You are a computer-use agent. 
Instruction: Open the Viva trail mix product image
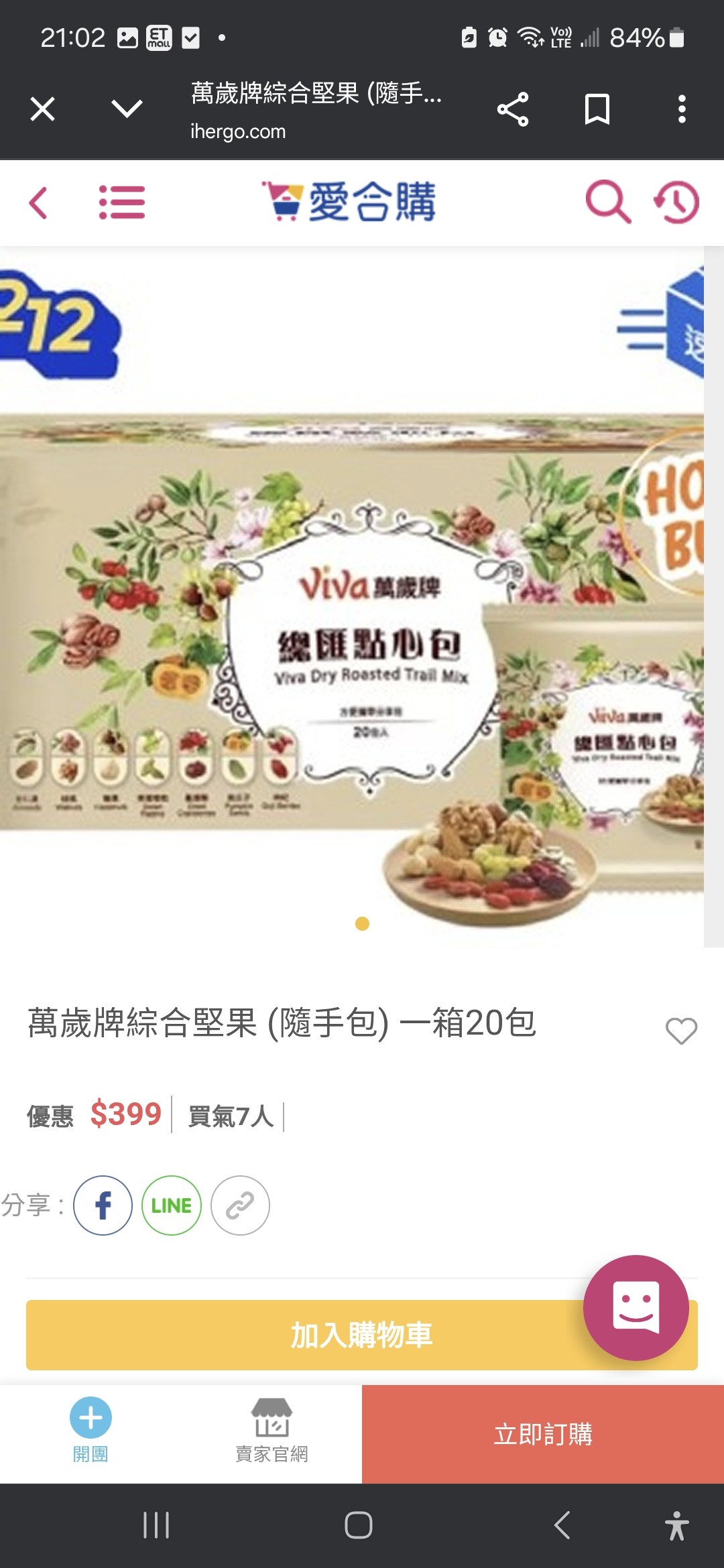click(352, 637)
